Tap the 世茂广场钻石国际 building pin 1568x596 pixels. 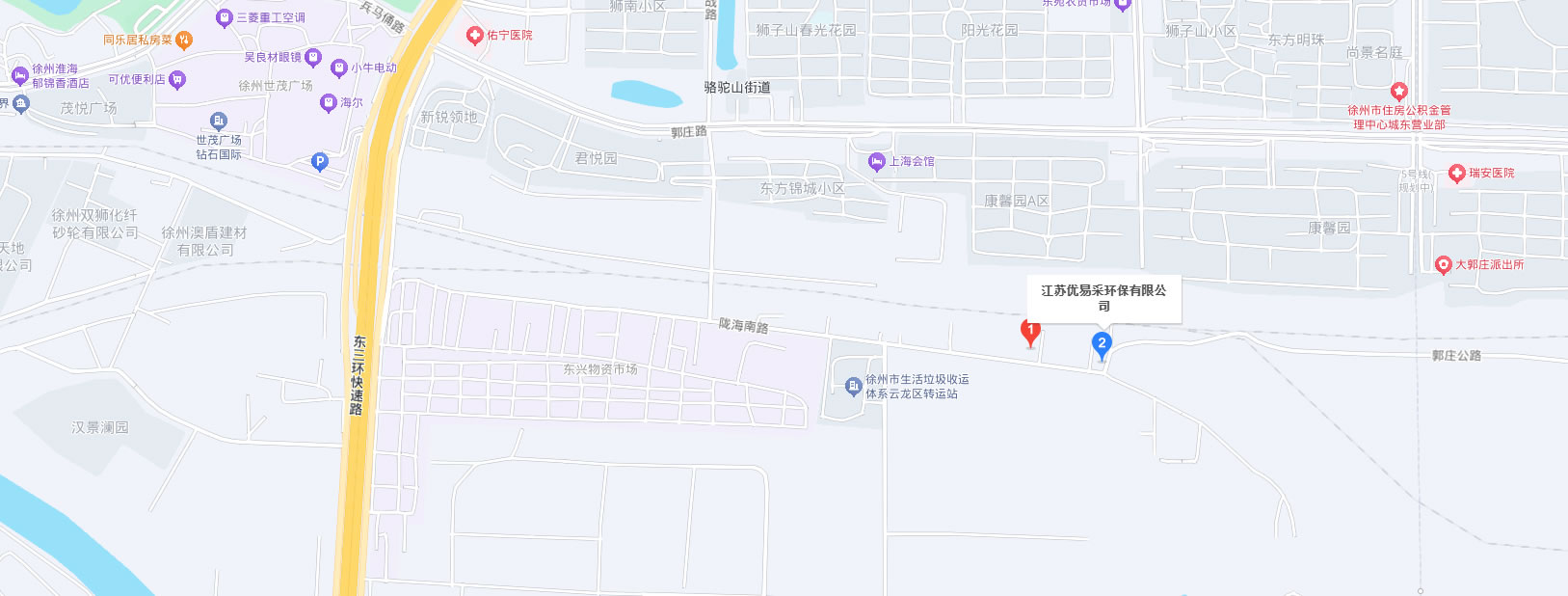[219, 122]
